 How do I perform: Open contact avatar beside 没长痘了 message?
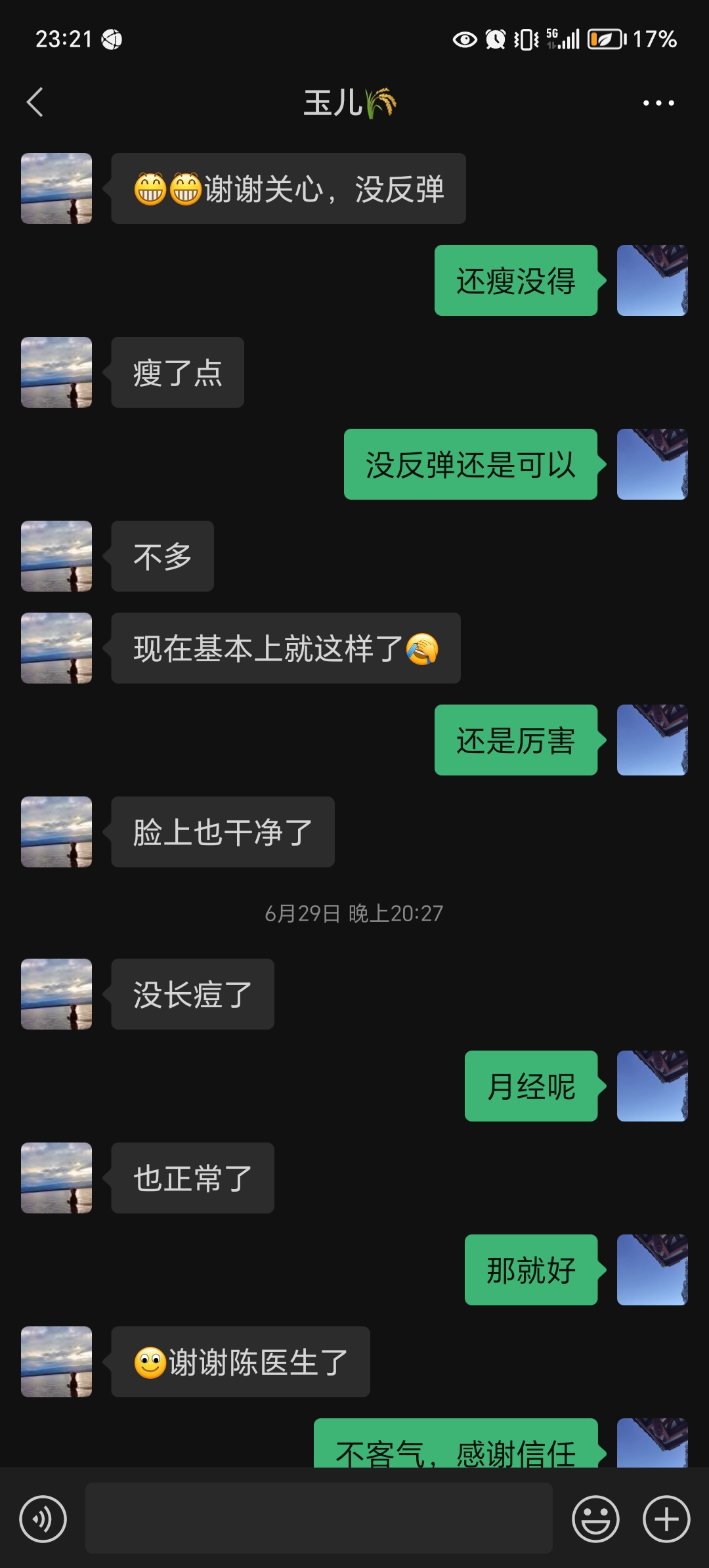pos(56,994)
